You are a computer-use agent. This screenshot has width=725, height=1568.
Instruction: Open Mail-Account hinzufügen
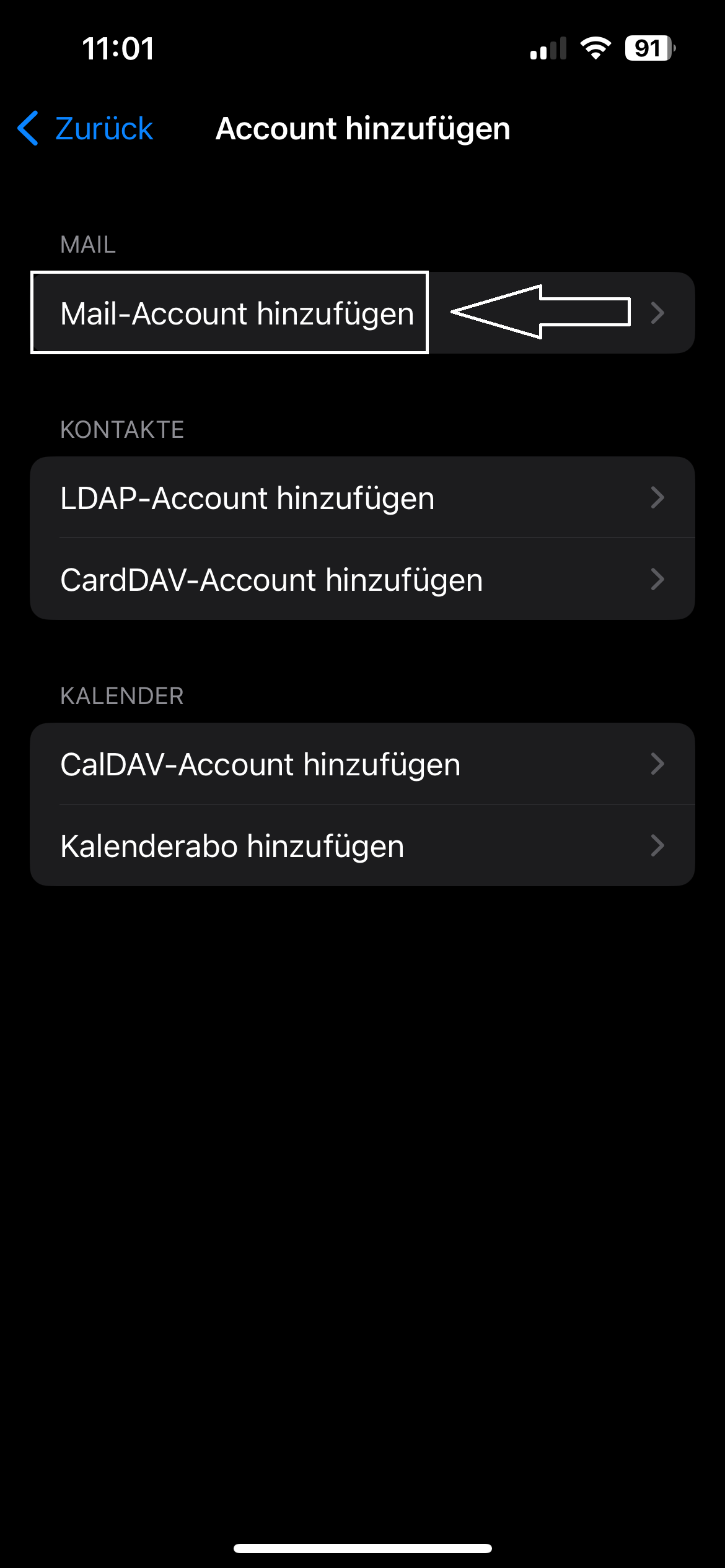click(362, 313)
